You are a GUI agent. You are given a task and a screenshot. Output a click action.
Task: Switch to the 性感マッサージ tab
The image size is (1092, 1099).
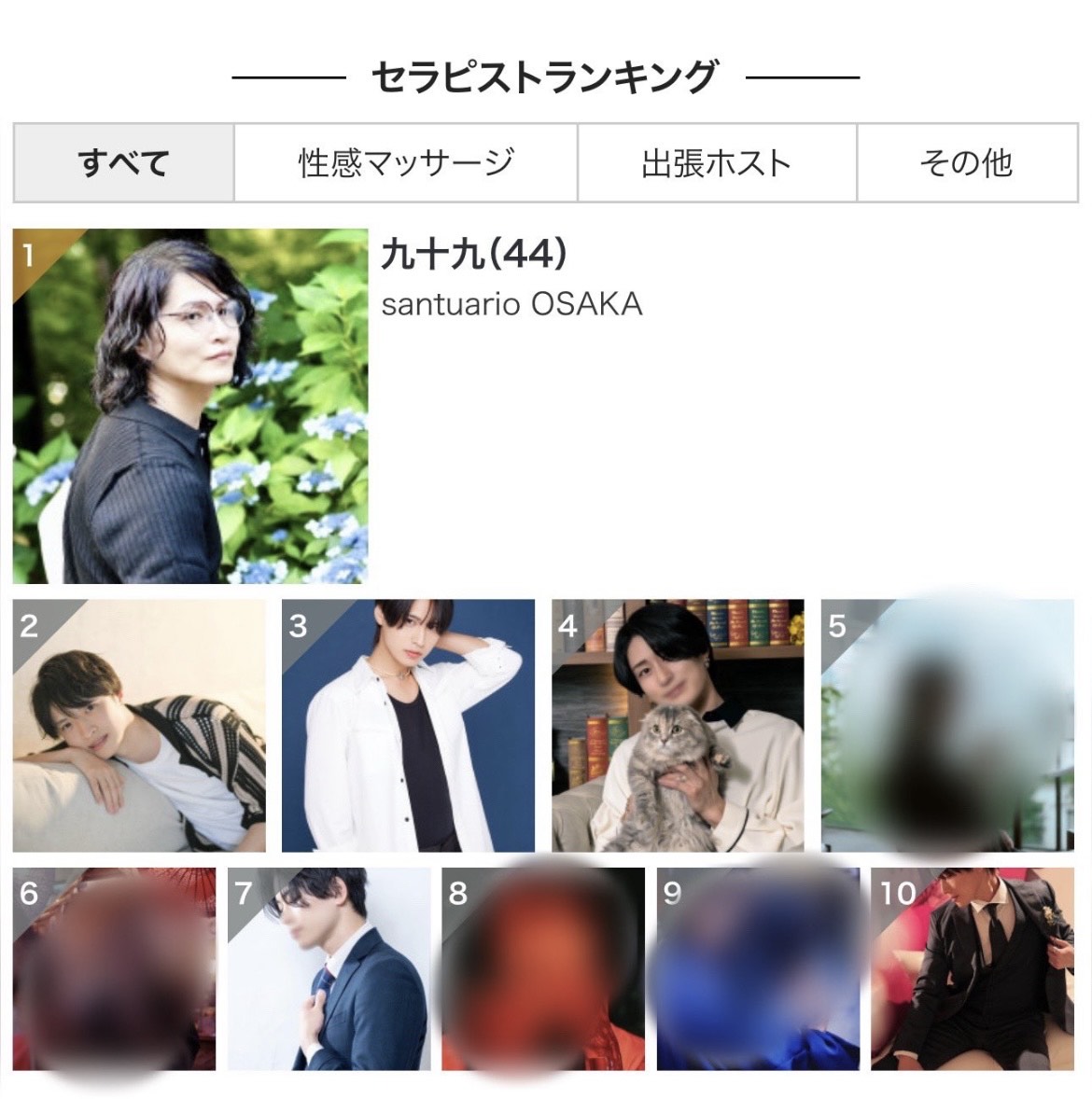(405, 163)
